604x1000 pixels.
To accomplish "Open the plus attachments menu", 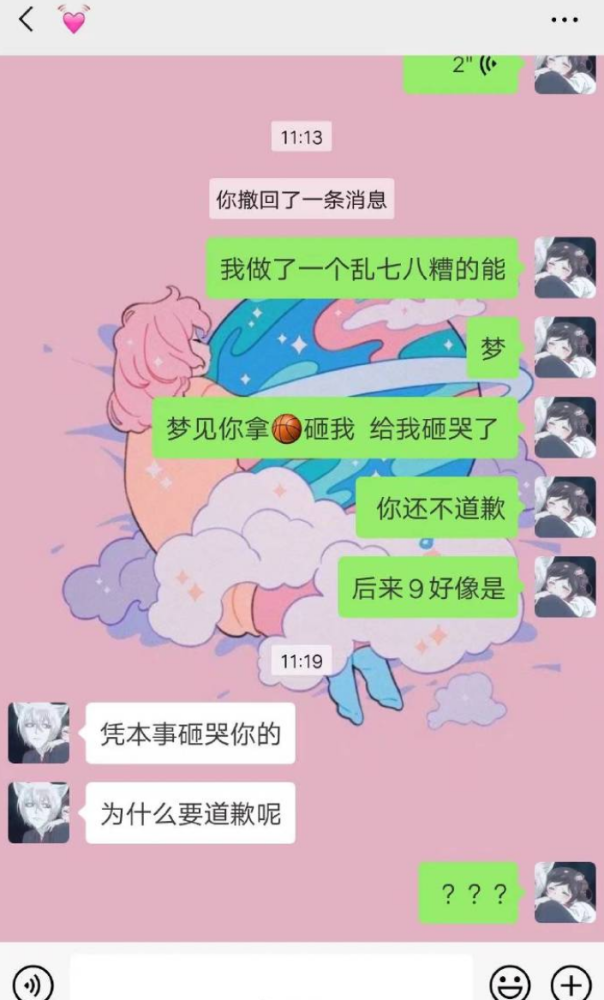I will (x=571, y=983).
